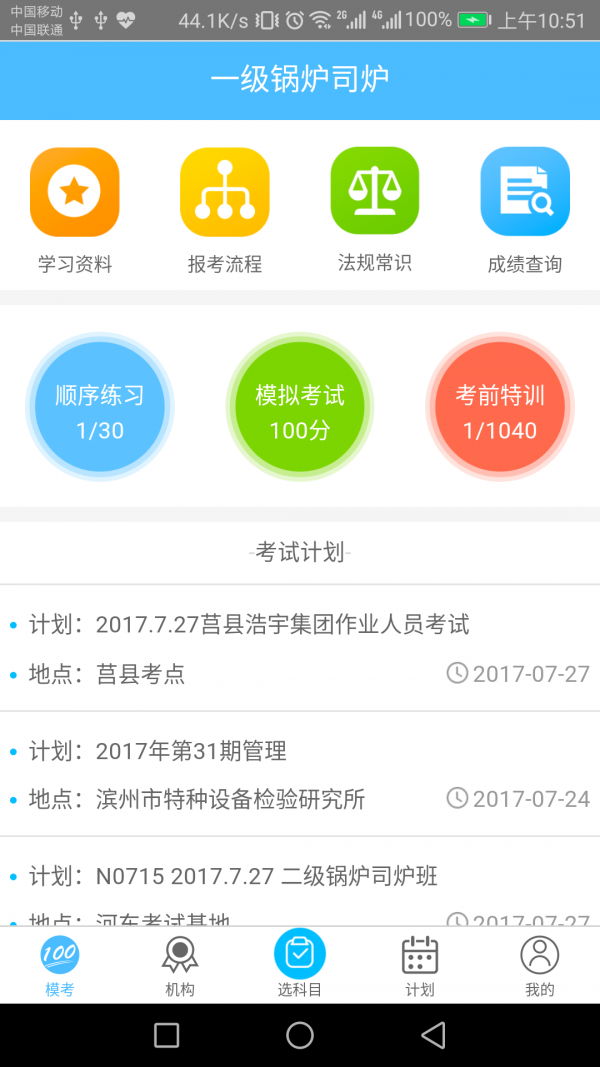Switch to the 计划 tab
The height and width of the screenshot is (1067, 600).
tap(420, 965)
